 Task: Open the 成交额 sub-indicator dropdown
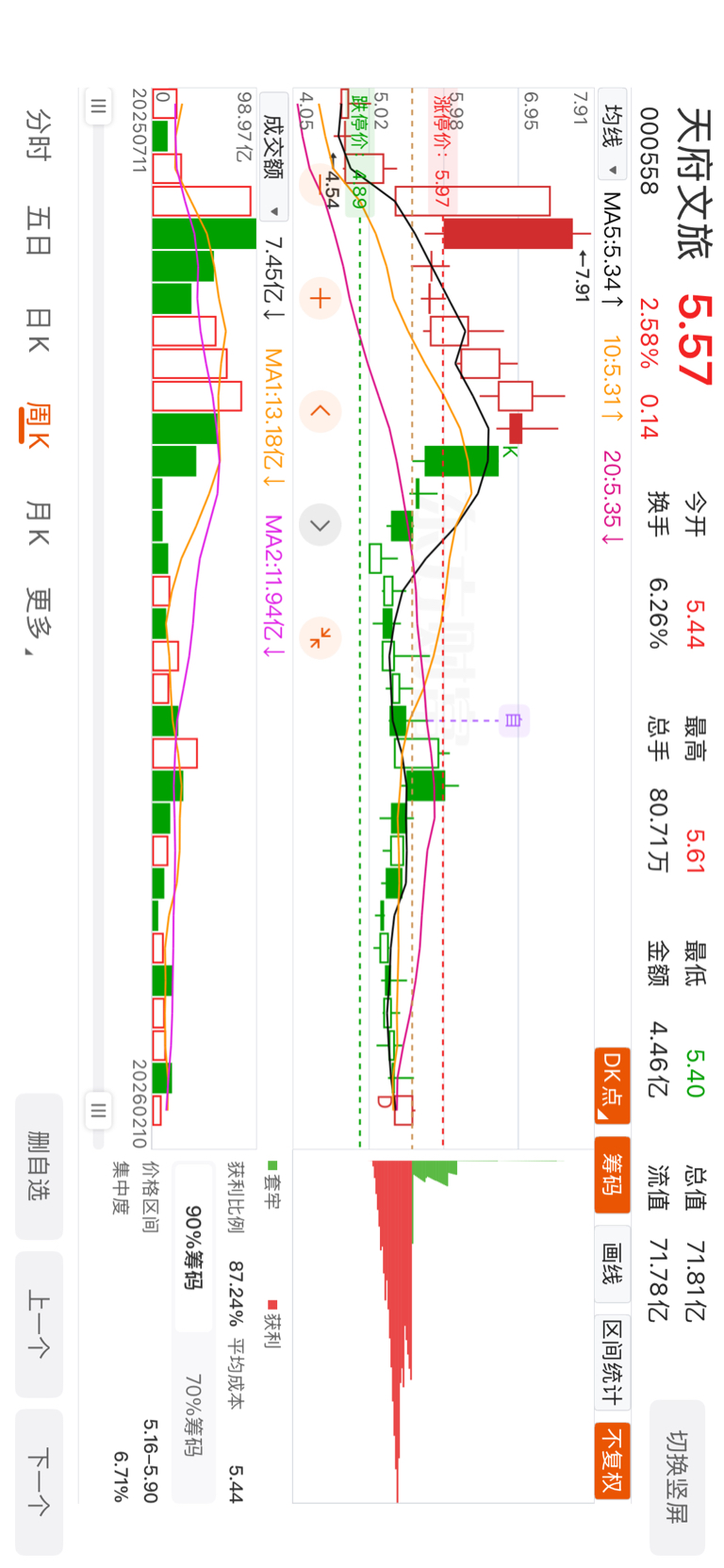coord(273,155)
